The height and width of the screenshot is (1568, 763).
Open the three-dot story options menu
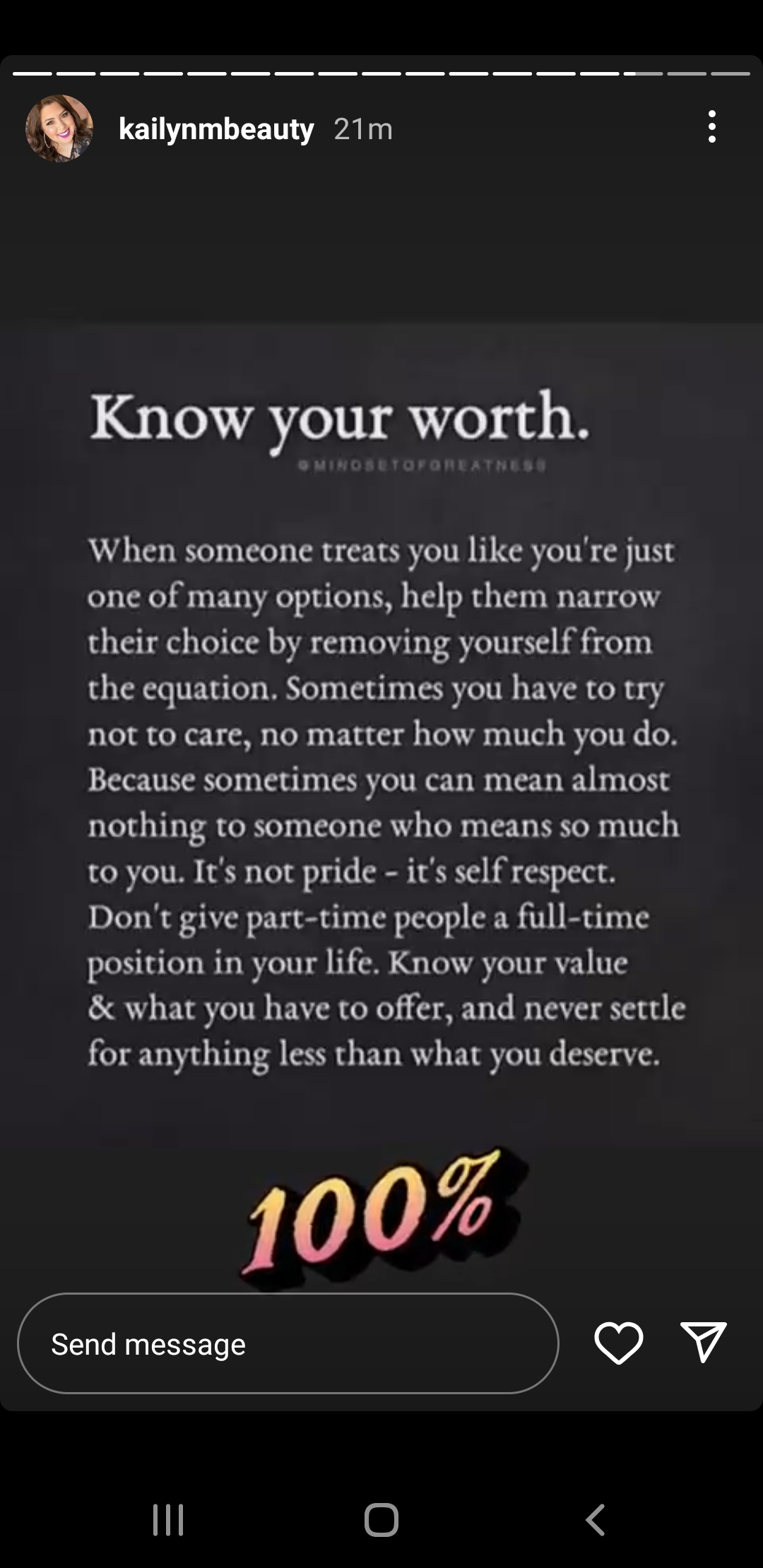tap(712, 127)
